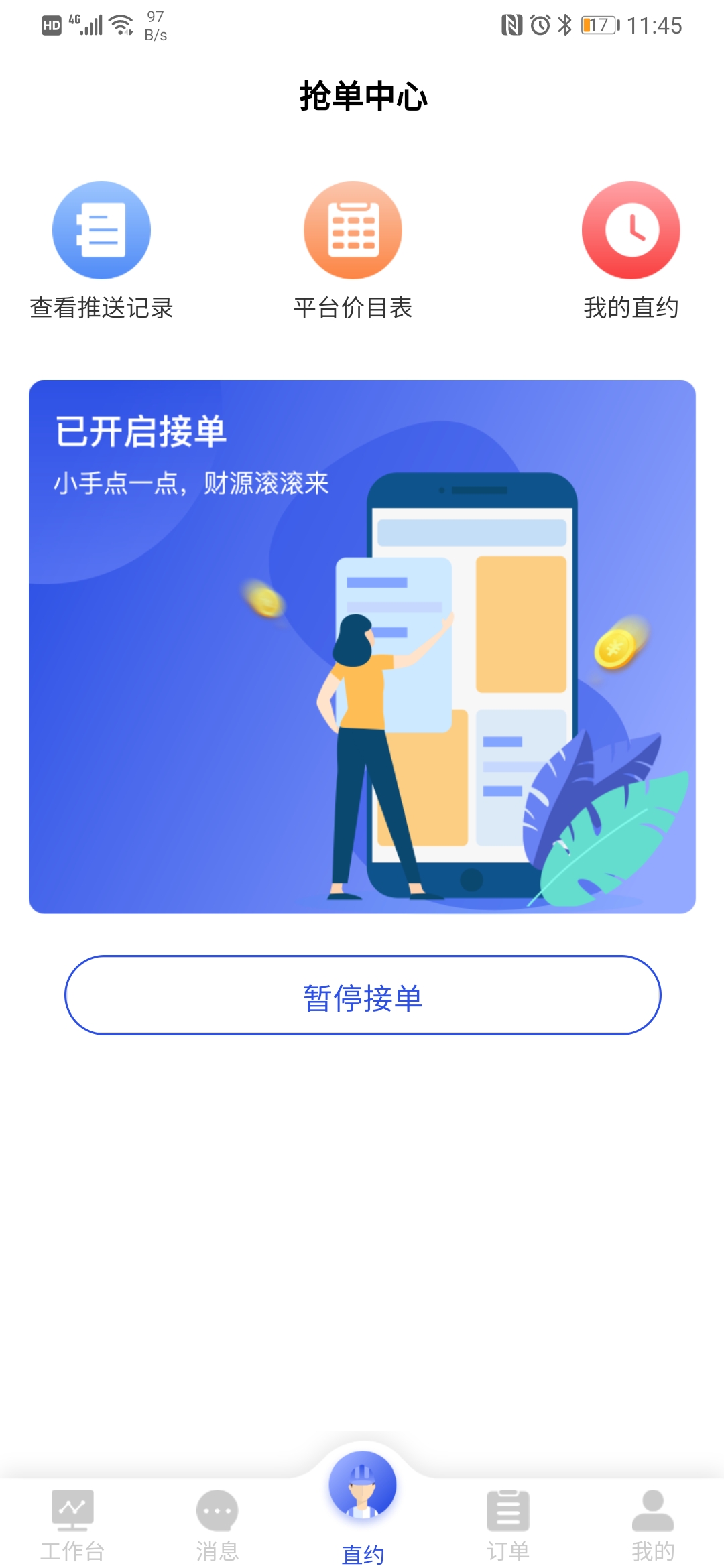This screenshot has width=724, height=1568.
Task: Open the 查看推送记录 push records icon
Action: (x=101, y=229)
